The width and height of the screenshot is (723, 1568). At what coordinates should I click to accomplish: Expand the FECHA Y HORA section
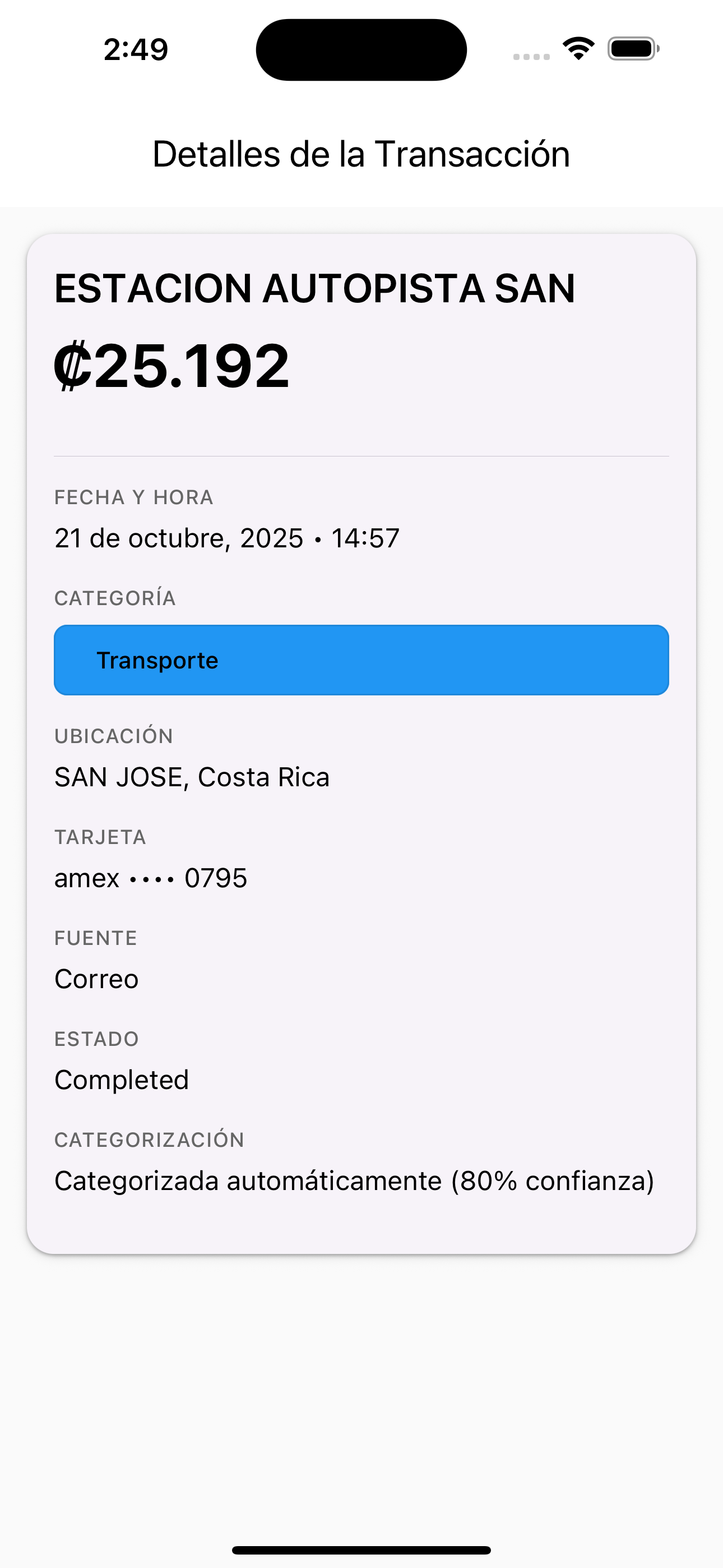[134, 497]
